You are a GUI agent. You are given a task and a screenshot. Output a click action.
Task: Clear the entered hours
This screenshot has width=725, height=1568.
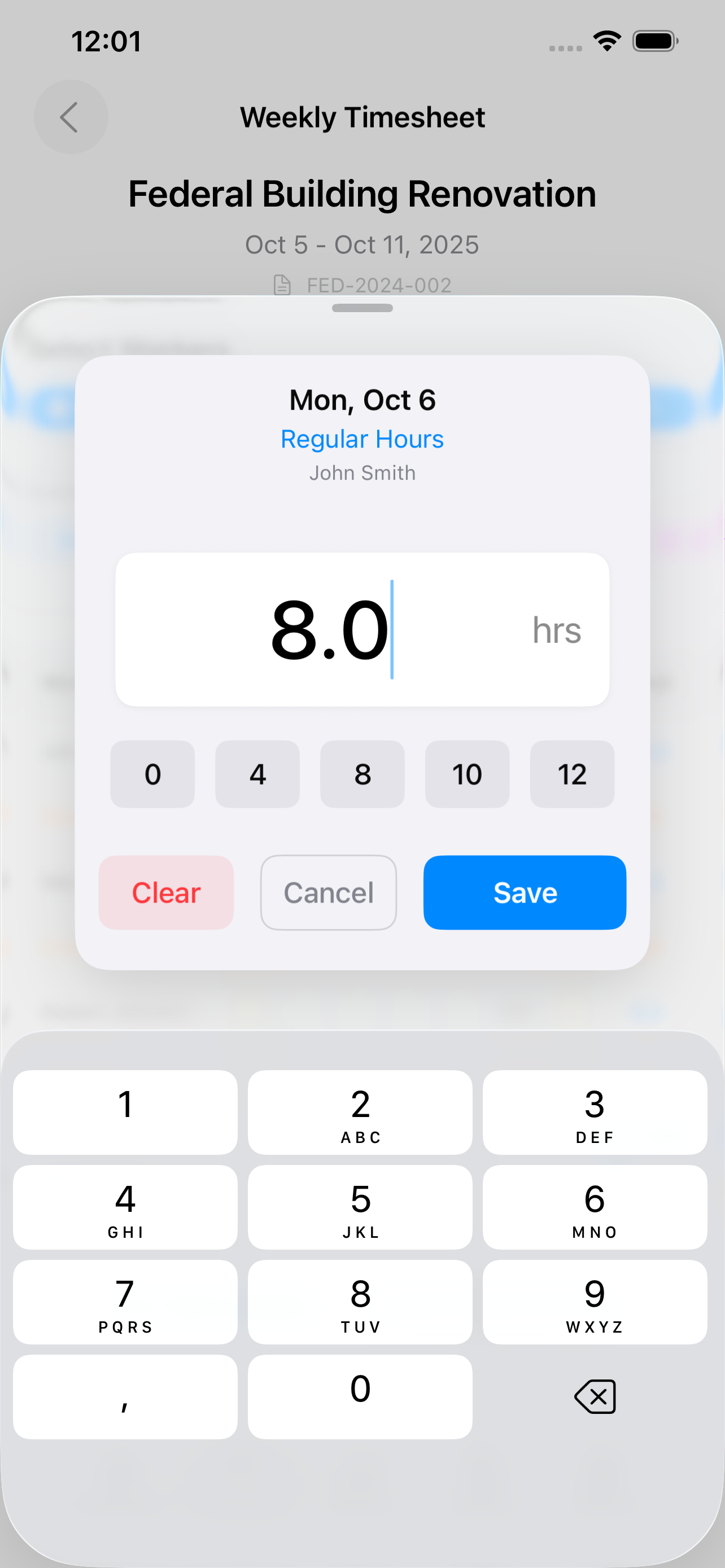165,892
